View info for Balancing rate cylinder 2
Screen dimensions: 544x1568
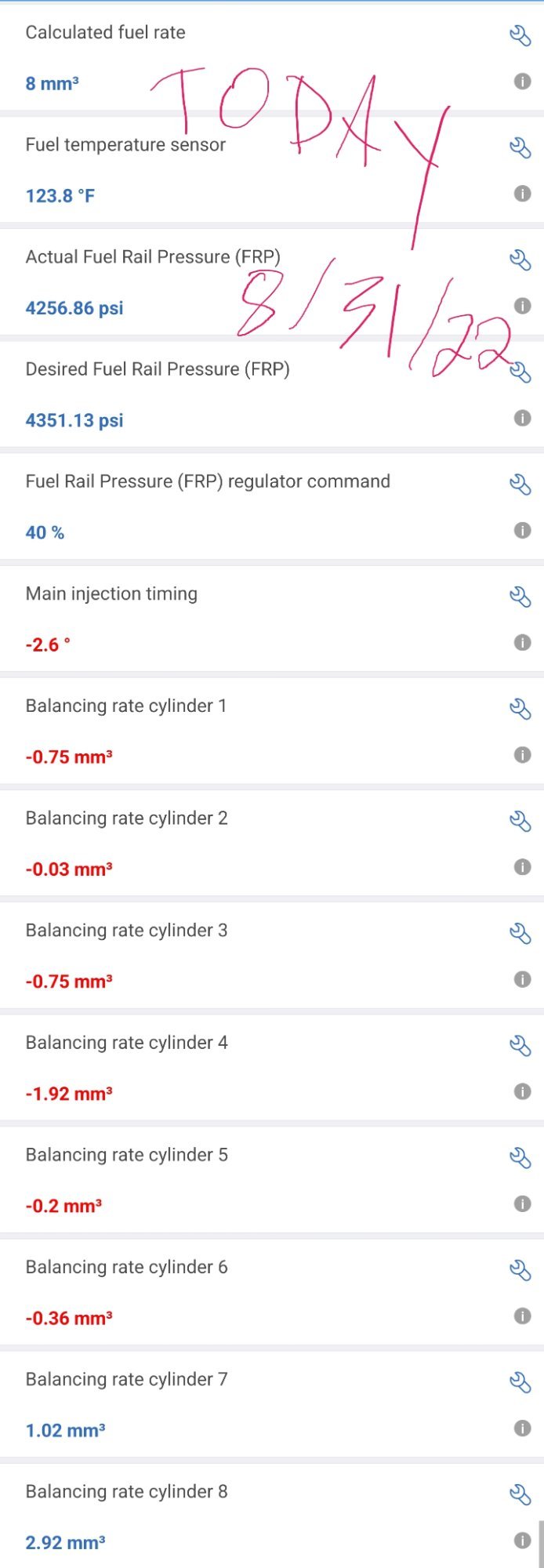(x=522, y=866)
